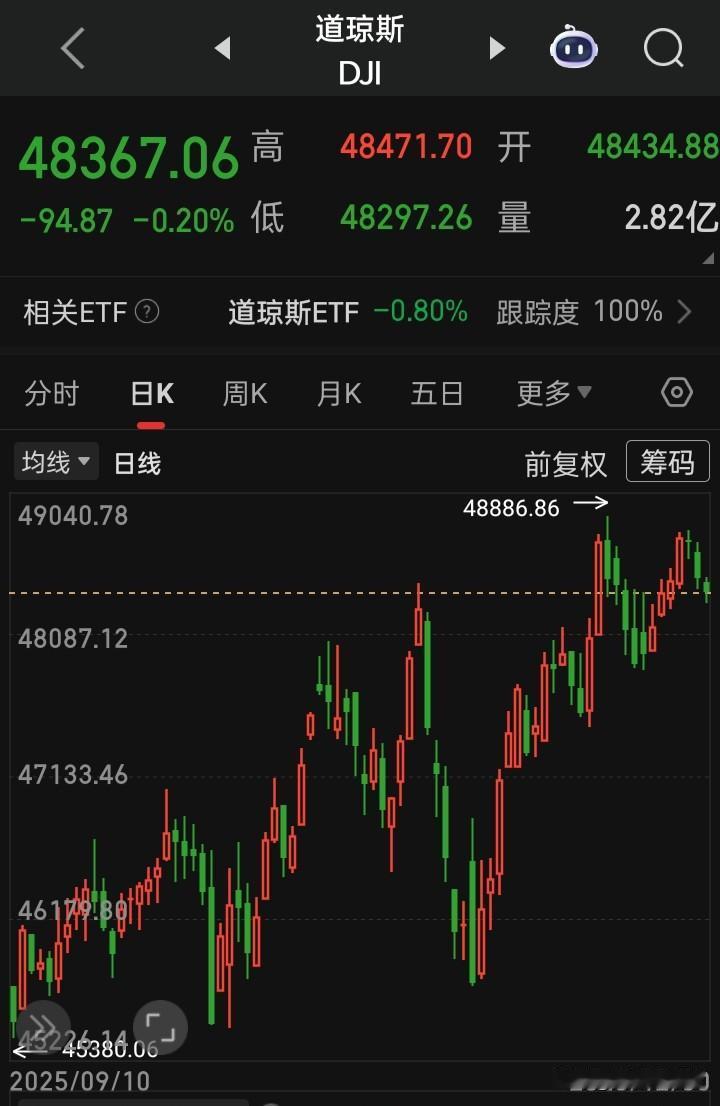Switch to previous stock with left triangle arrow
720x1106 pixels.
pyautogui.click(x=222, y=48)
